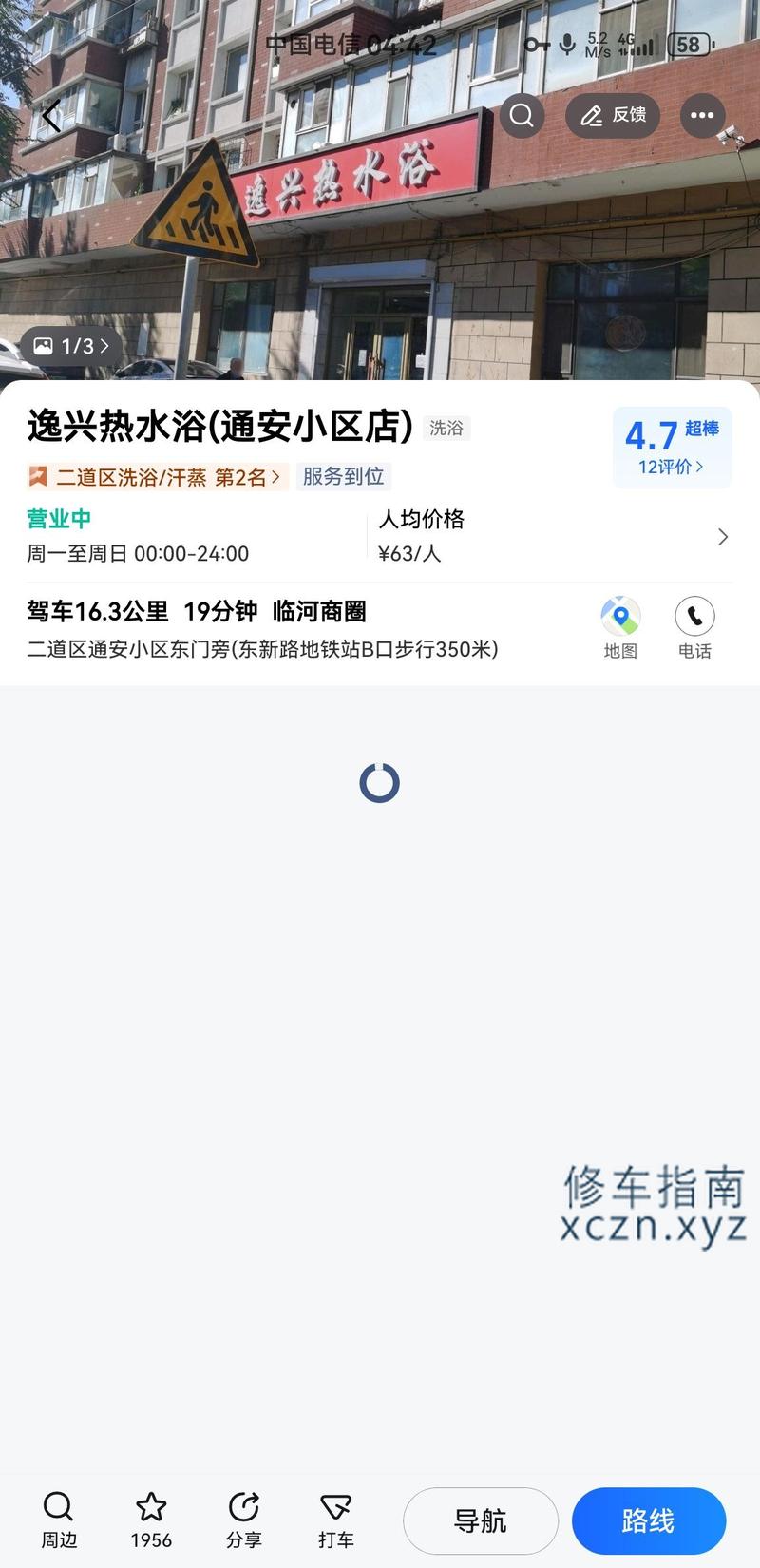Go back using the top-left arrow

click(x=51, y=117)
